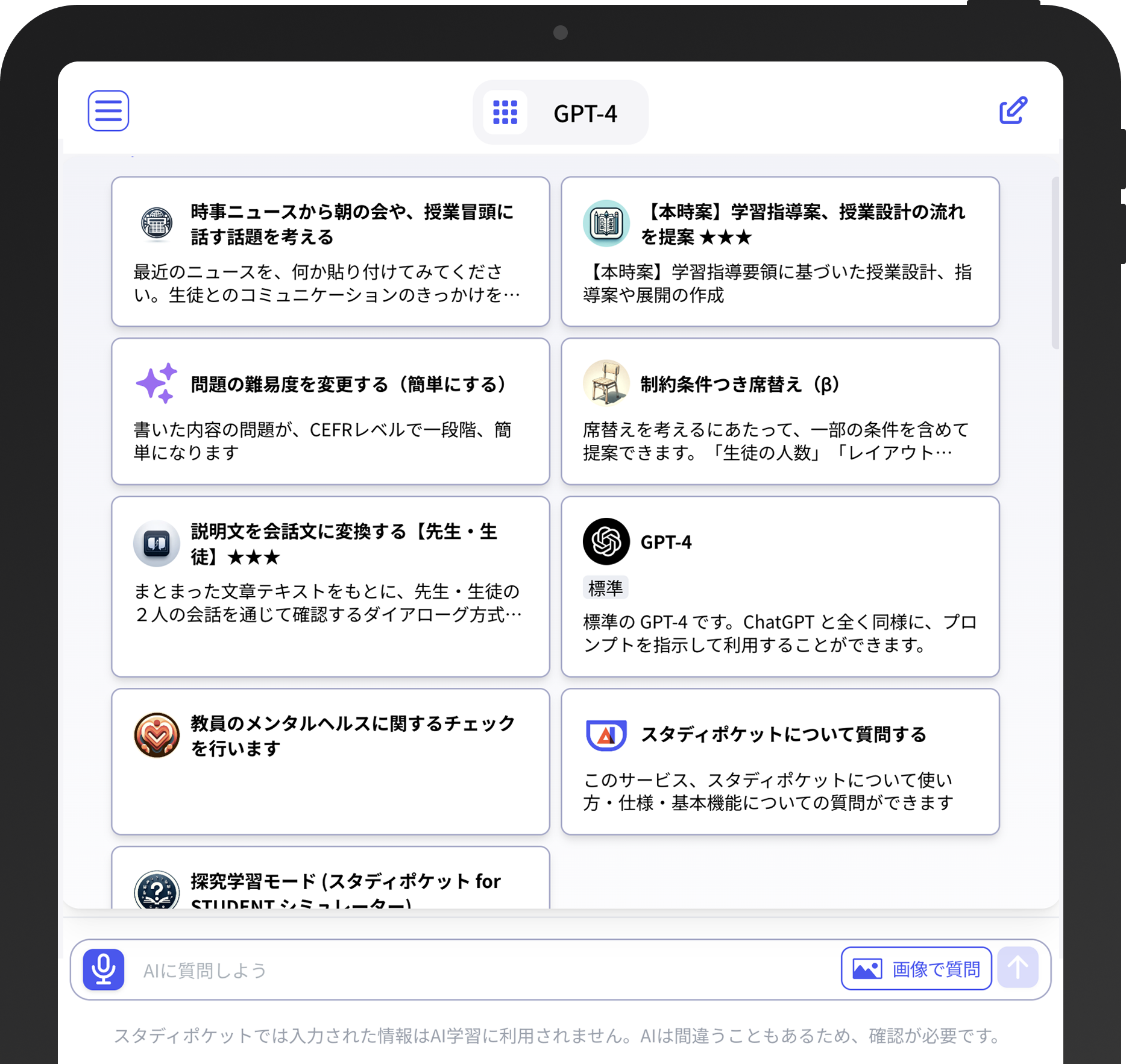Tap the 画像で質問 button
This screenshot has height=1064, width=1126.
pos(916,969)
